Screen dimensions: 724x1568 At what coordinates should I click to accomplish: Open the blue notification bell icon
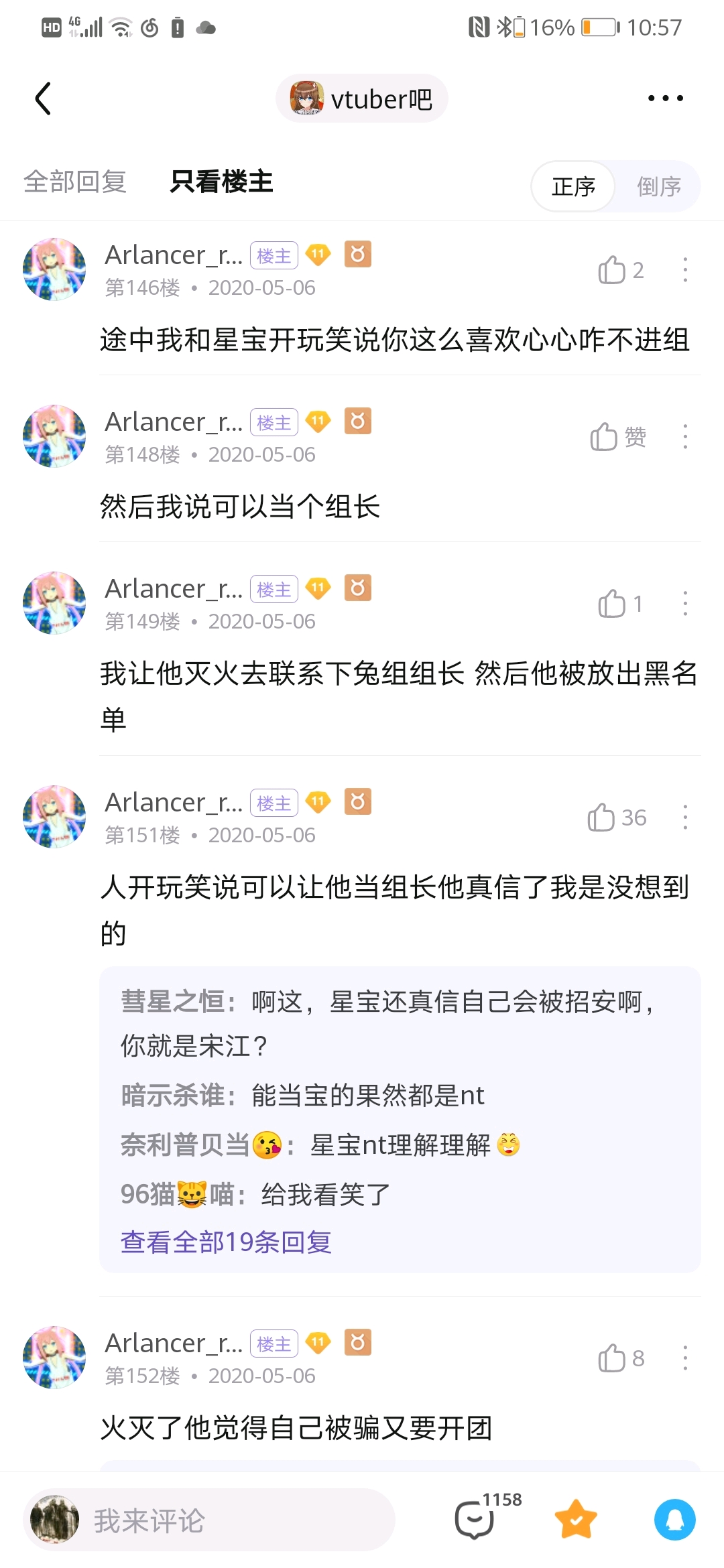click(674, 1519)
